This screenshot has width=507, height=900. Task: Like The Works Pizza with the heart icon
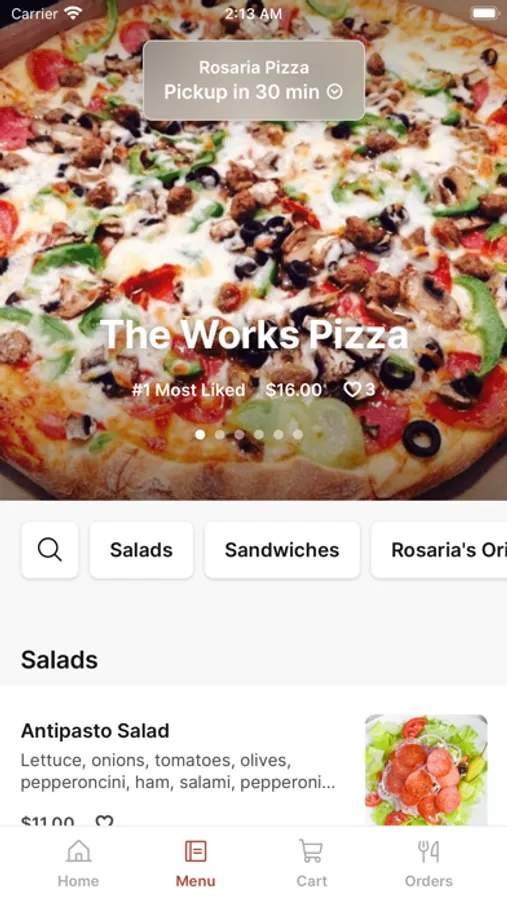tap(352, 390)
